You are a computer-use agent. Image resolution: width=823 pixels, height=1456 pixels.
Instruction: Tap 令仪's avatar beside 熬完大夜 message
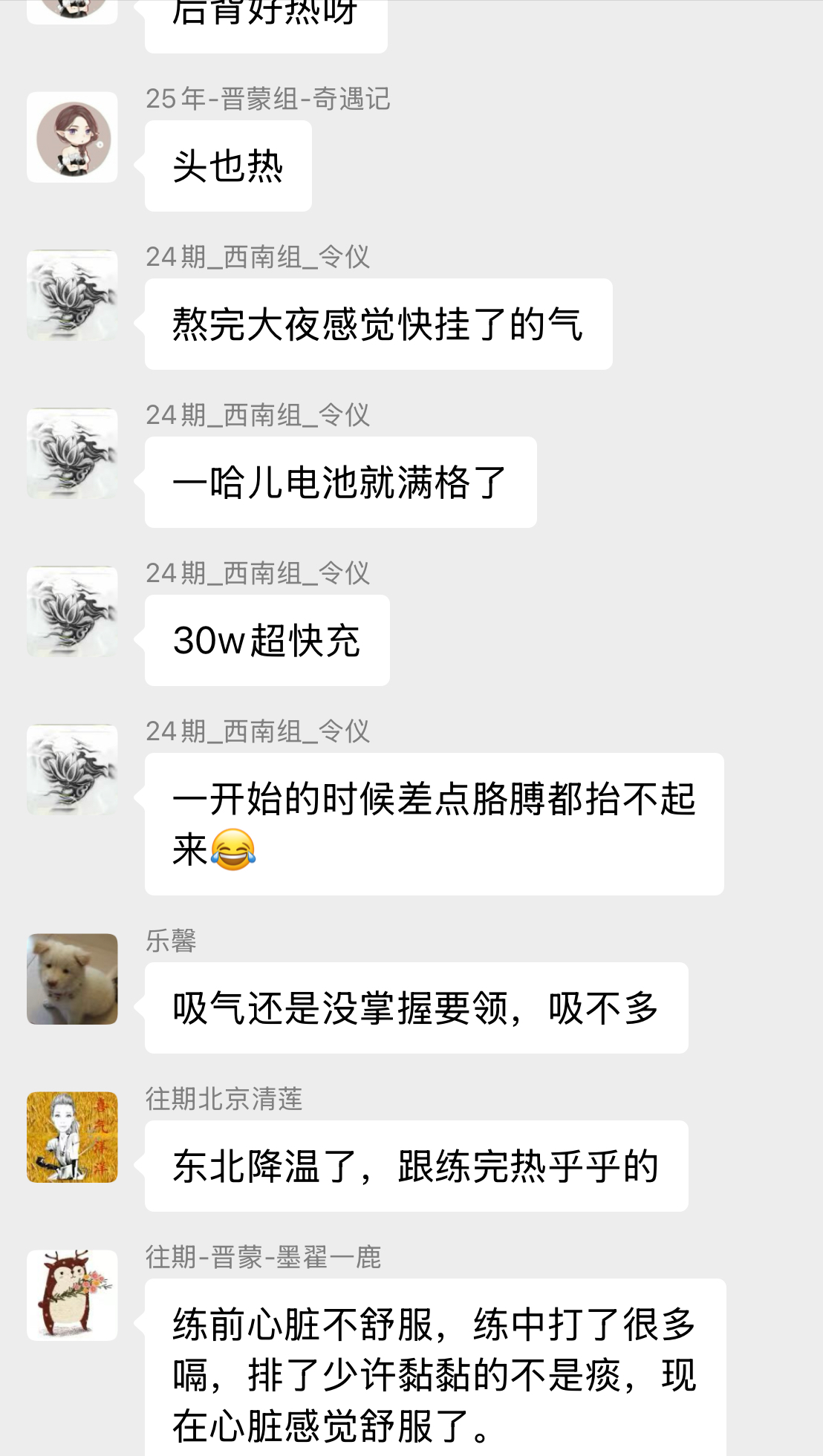pos(72,296)
